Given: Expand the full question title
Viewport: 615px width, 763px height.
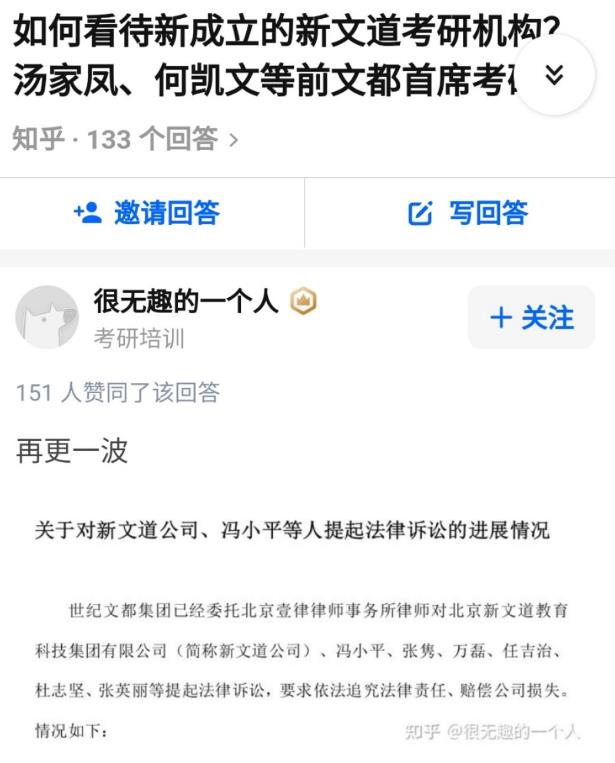Looking at the screenshot, I should tap(555, 75).
